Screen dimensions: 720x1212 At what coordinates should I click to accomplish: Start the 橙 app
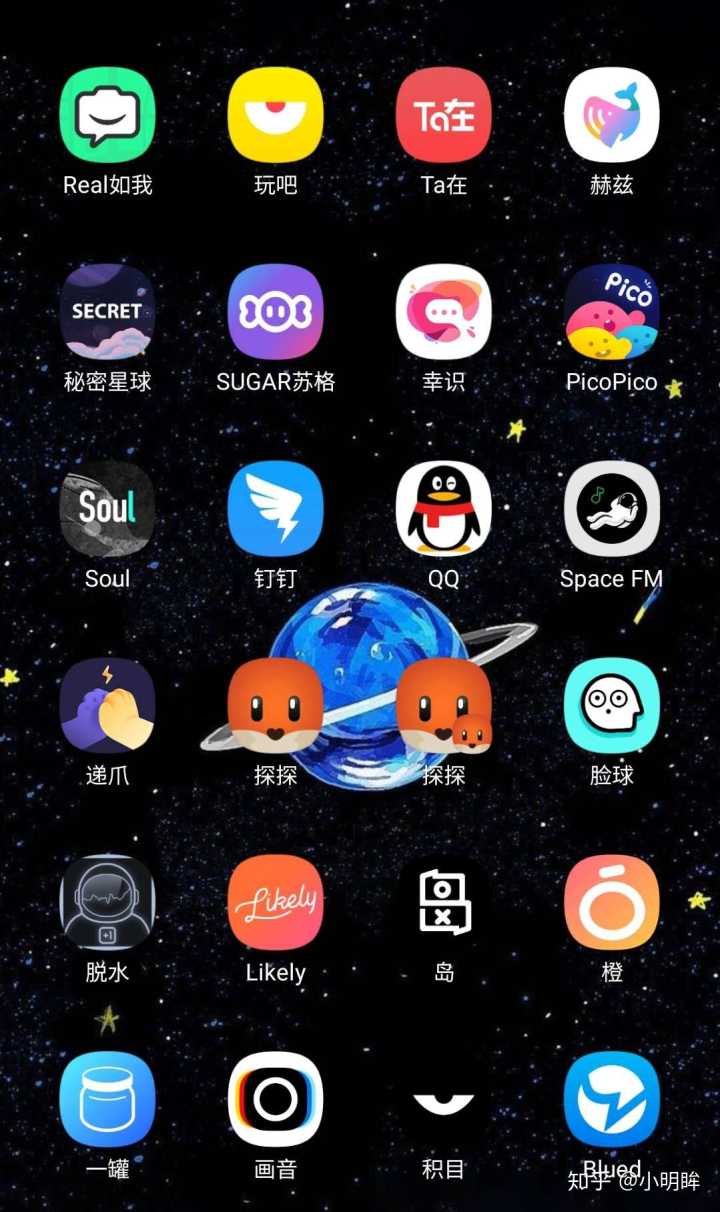coord(611,903)
